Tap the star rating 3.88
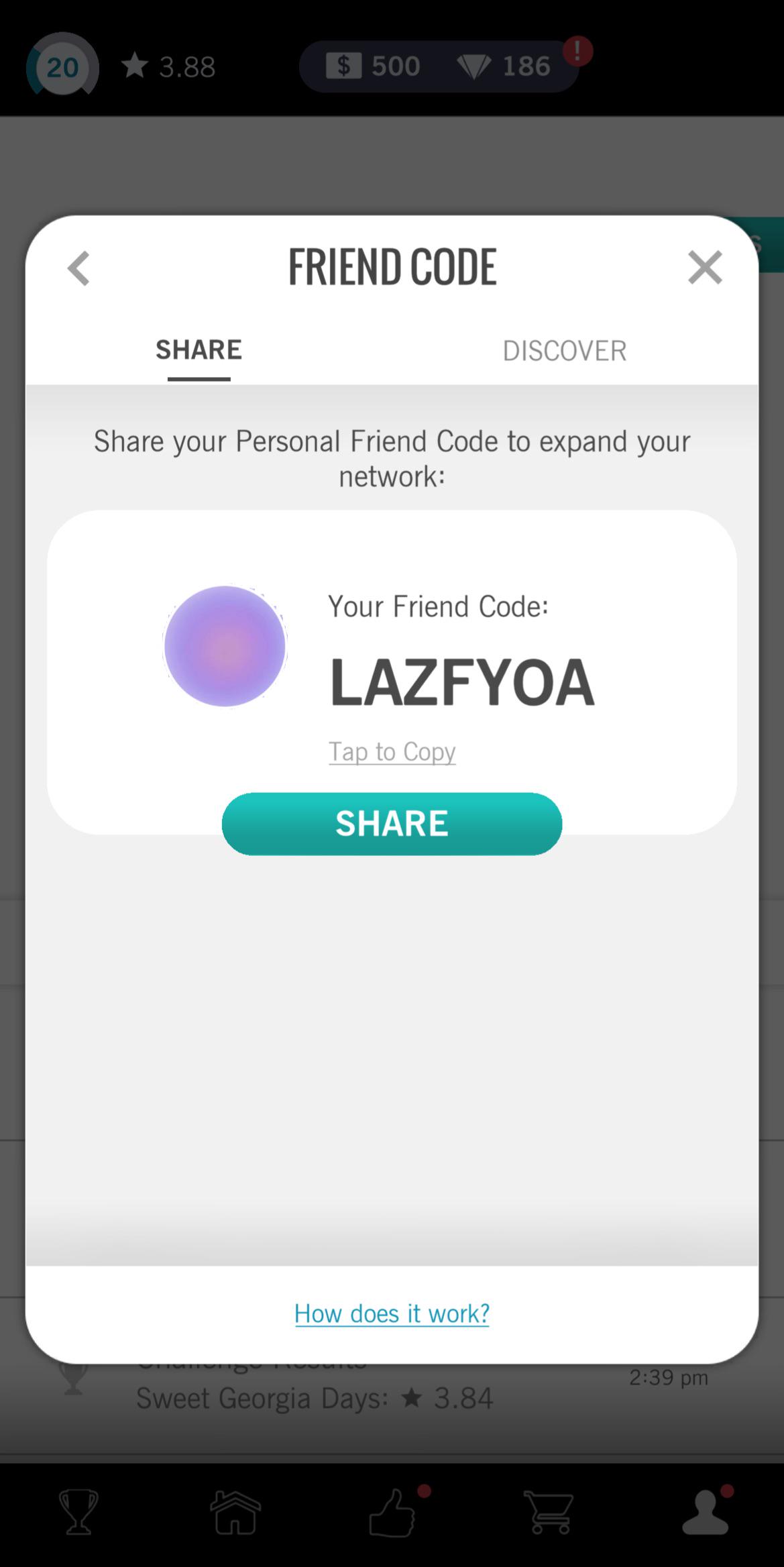784x1567 pixels. 168,66
